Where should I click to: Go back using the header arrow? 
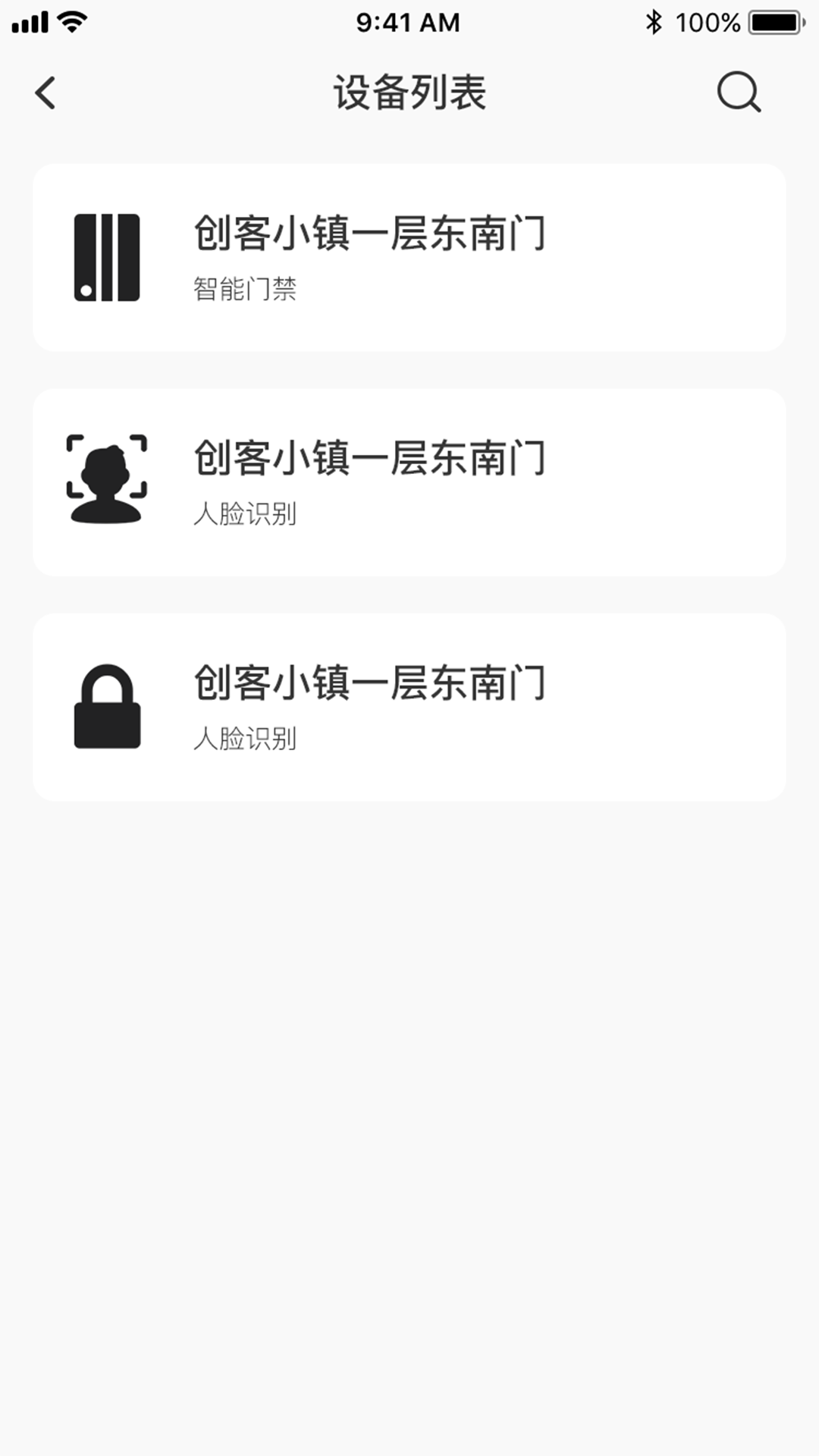45,93
